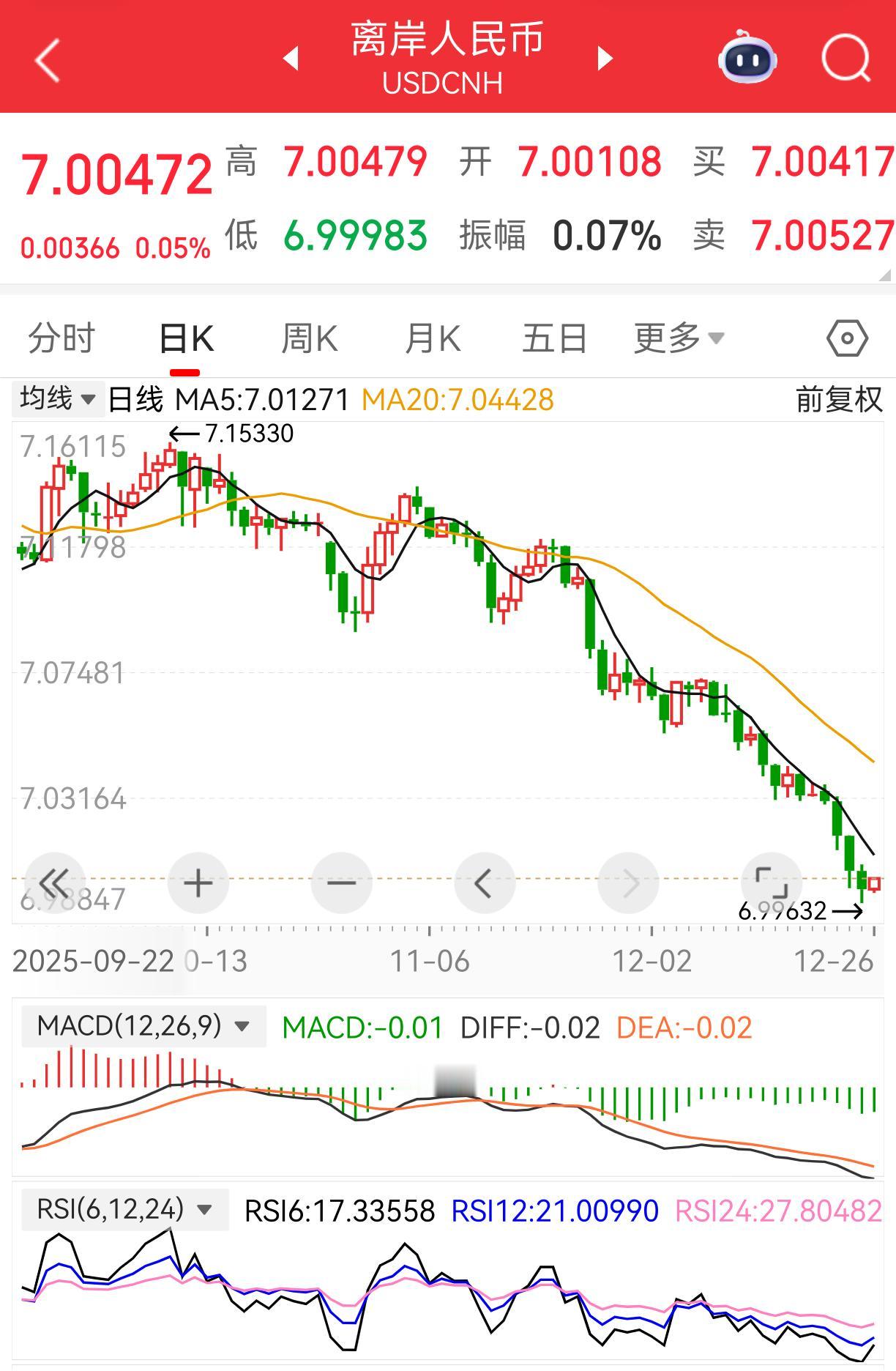The height and width of the screenshot is (1371, 896).
Task: Open the 更多 more options menu
Action: click(x=676, y=337)
